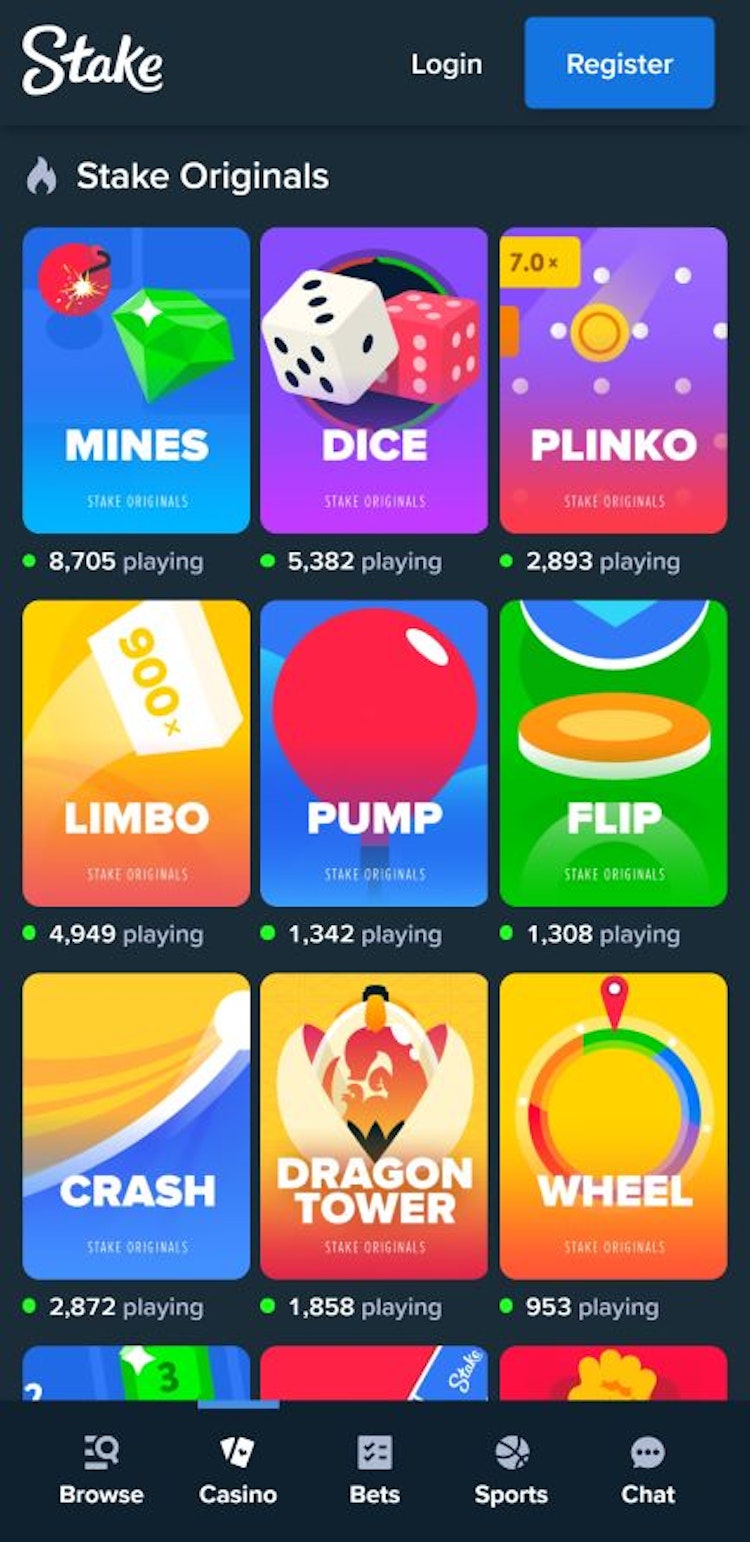The width and height of the screenshot is (750, 1542).
Task: Open the Bets tab
Action: 375,1470
